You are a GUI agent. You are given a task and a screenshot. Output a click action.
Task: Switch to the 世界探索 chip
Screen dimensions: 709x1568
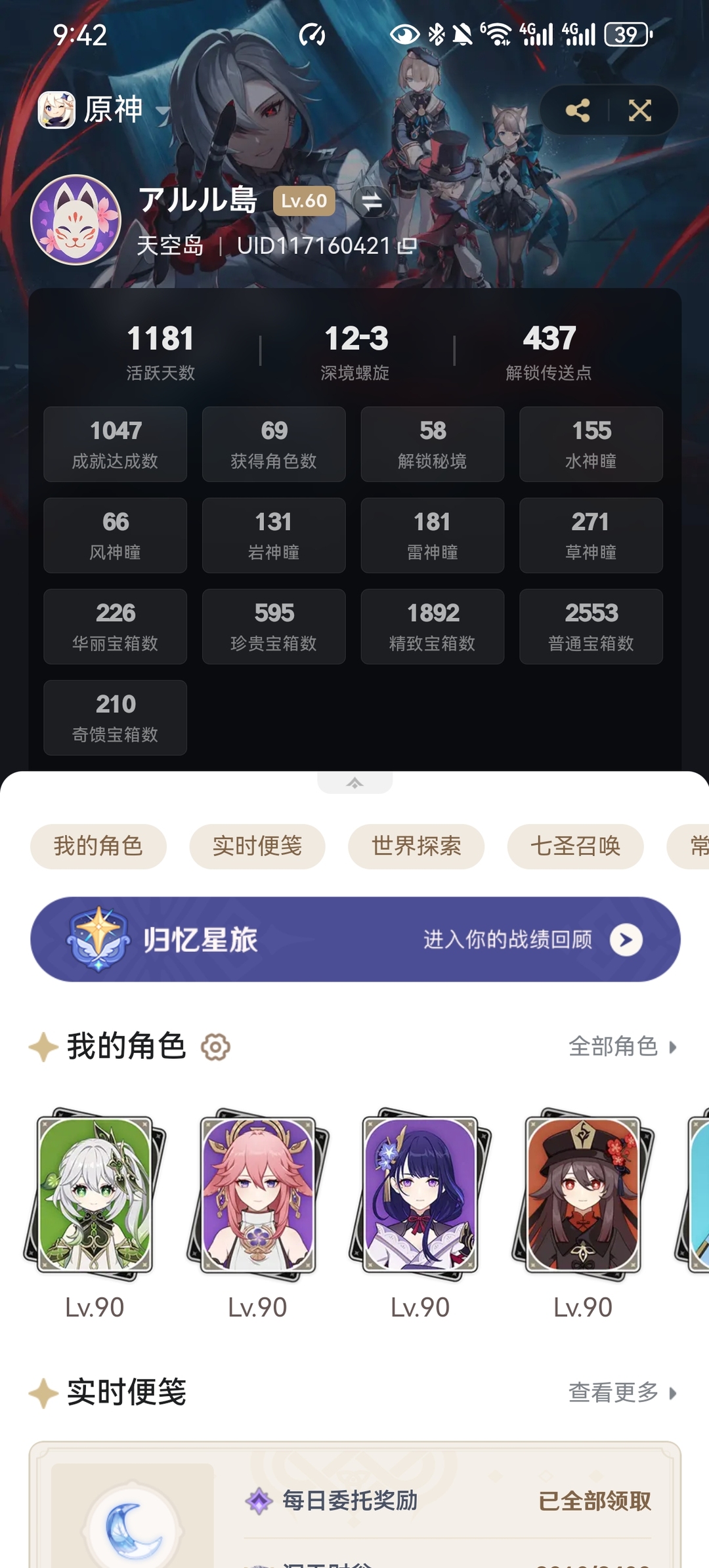416,846
